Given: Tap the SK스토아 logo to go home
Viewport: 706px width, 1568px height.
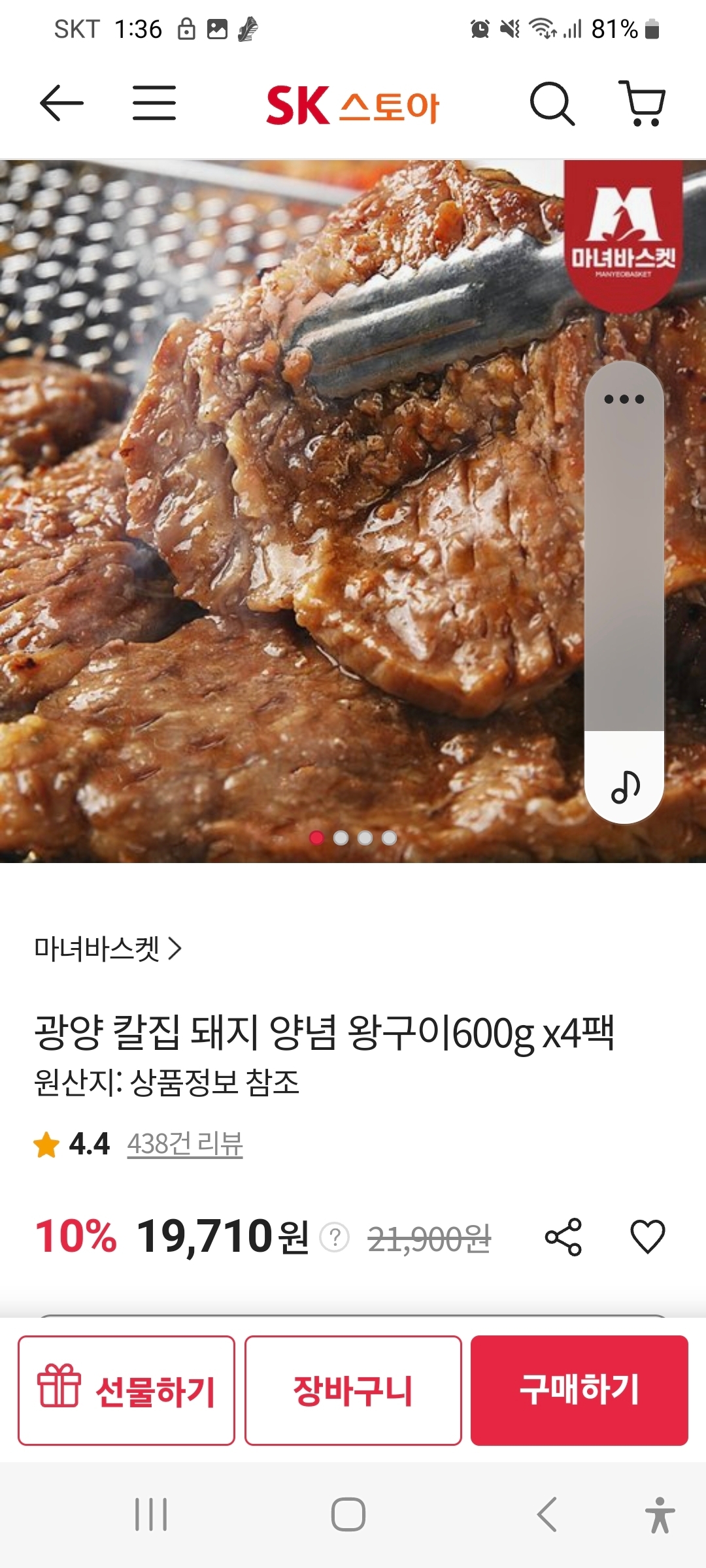Looking at the screenshot, I should 353,105.
